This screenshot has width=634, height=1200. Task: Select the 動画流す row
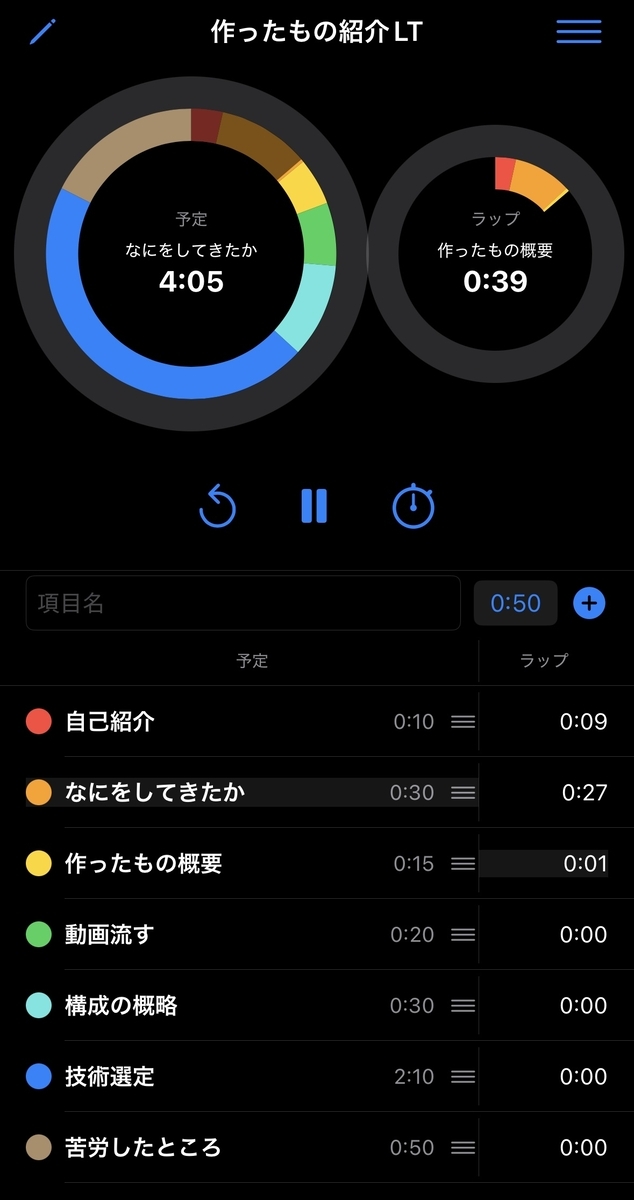click(x=317, y=934)
